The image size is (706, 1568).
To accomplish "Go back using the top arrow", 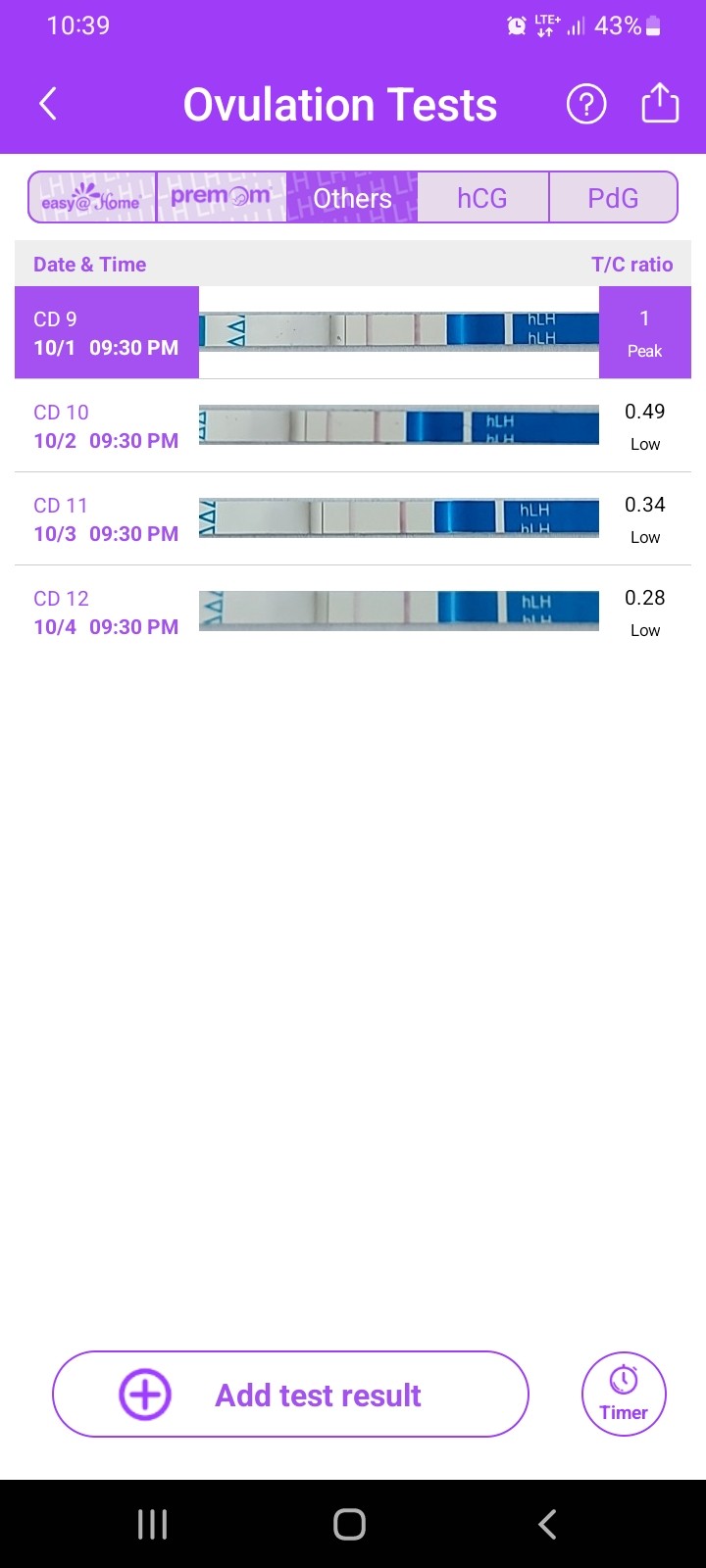I will [48, 104].
